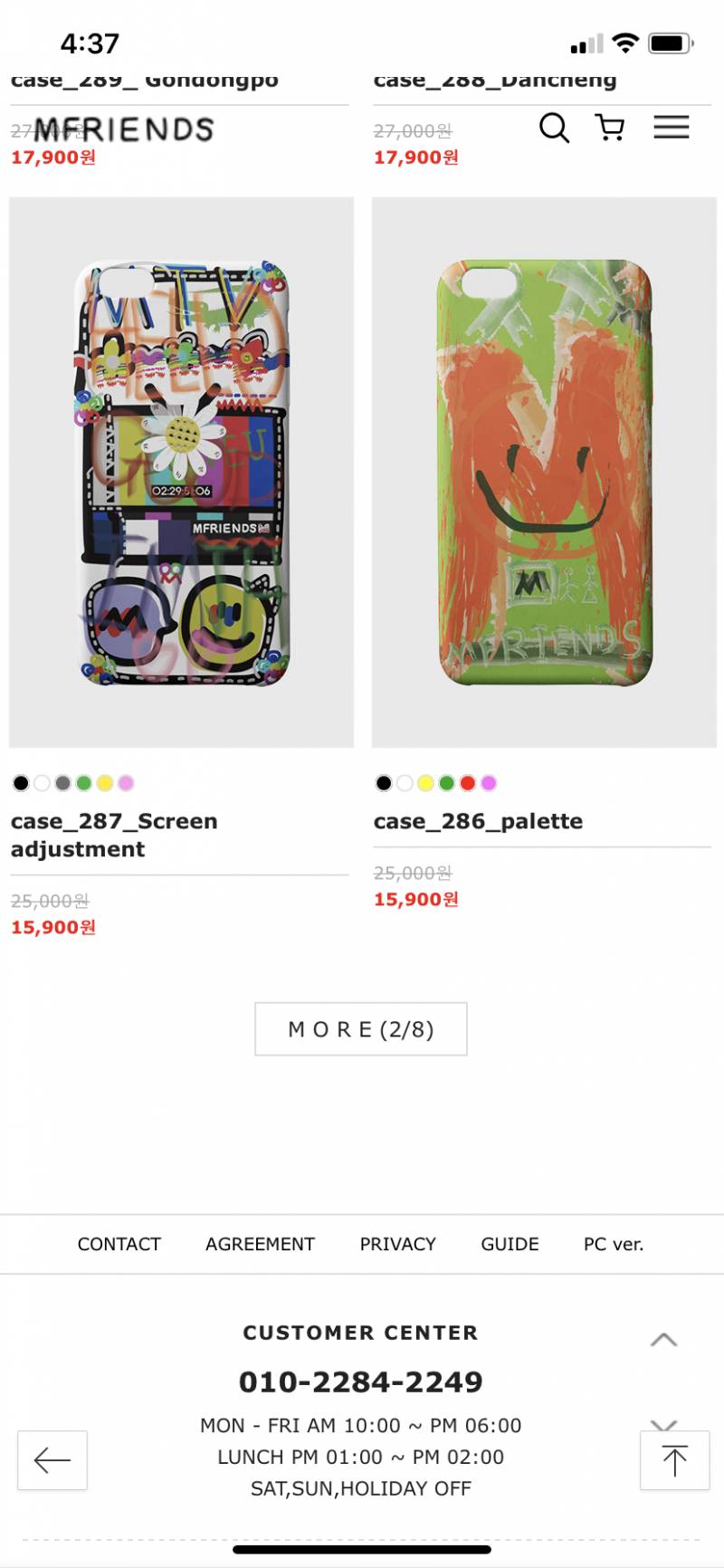724x1568 pixels.
Task: Open case_286_palette product image
Action: pyautogui.click(x=544, y=473)
